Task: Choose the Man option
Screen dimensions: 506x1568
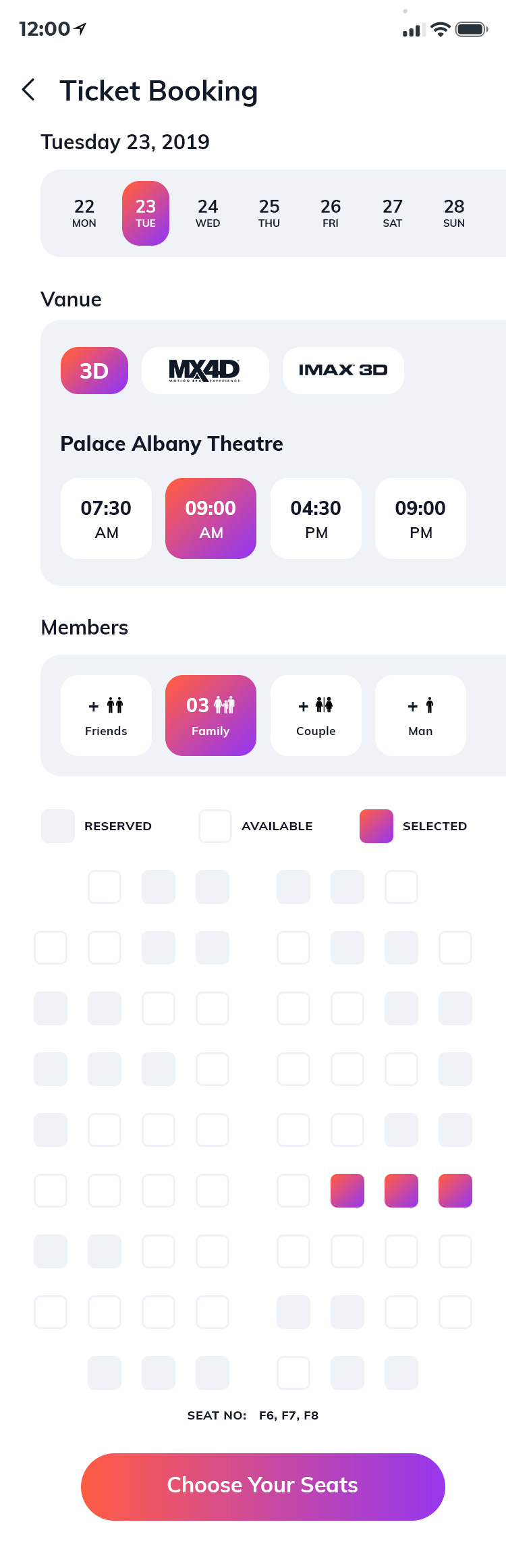Action: (420, 715)
